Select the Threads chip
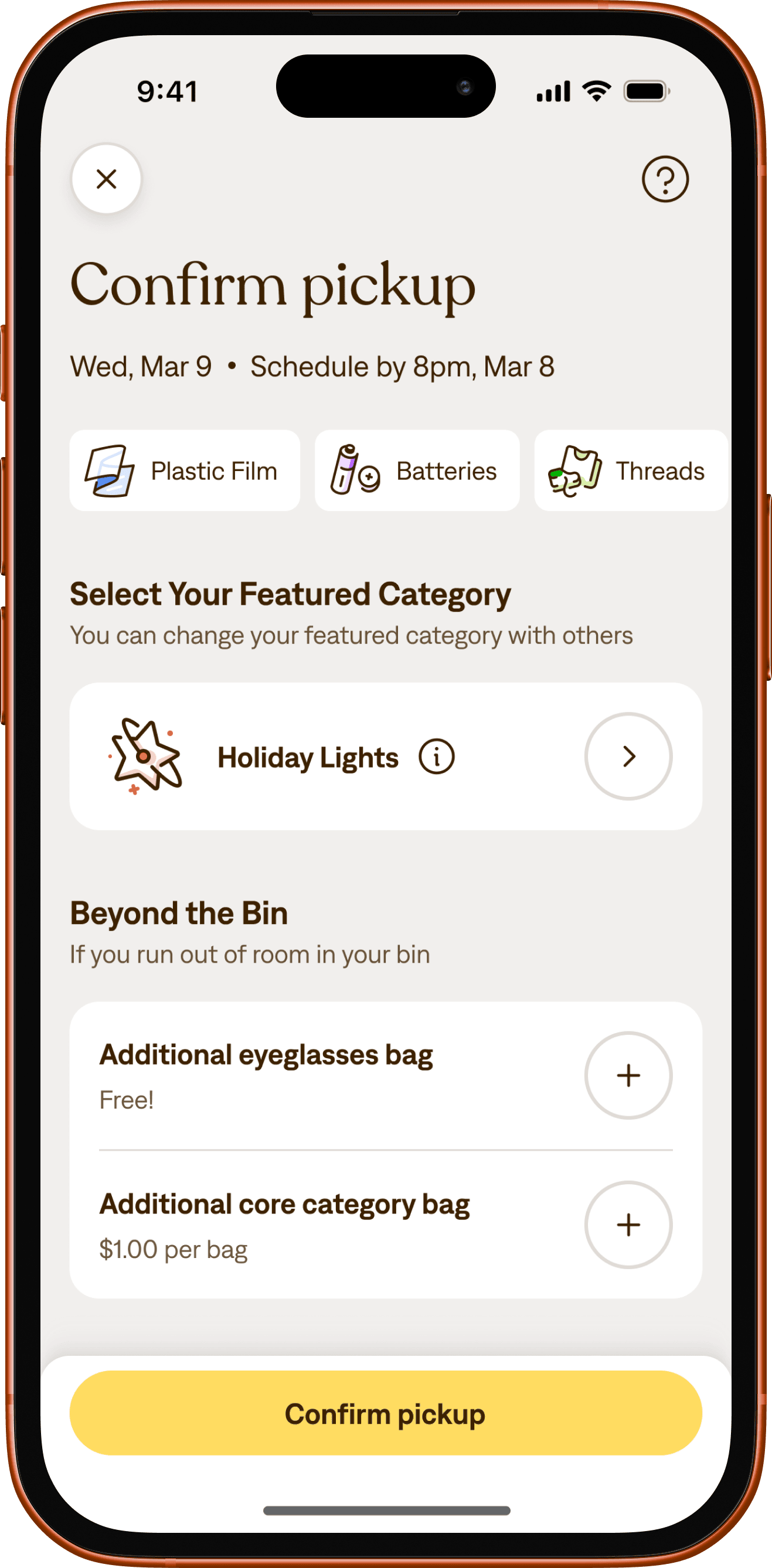772x1568 pixels. point(631,471)
